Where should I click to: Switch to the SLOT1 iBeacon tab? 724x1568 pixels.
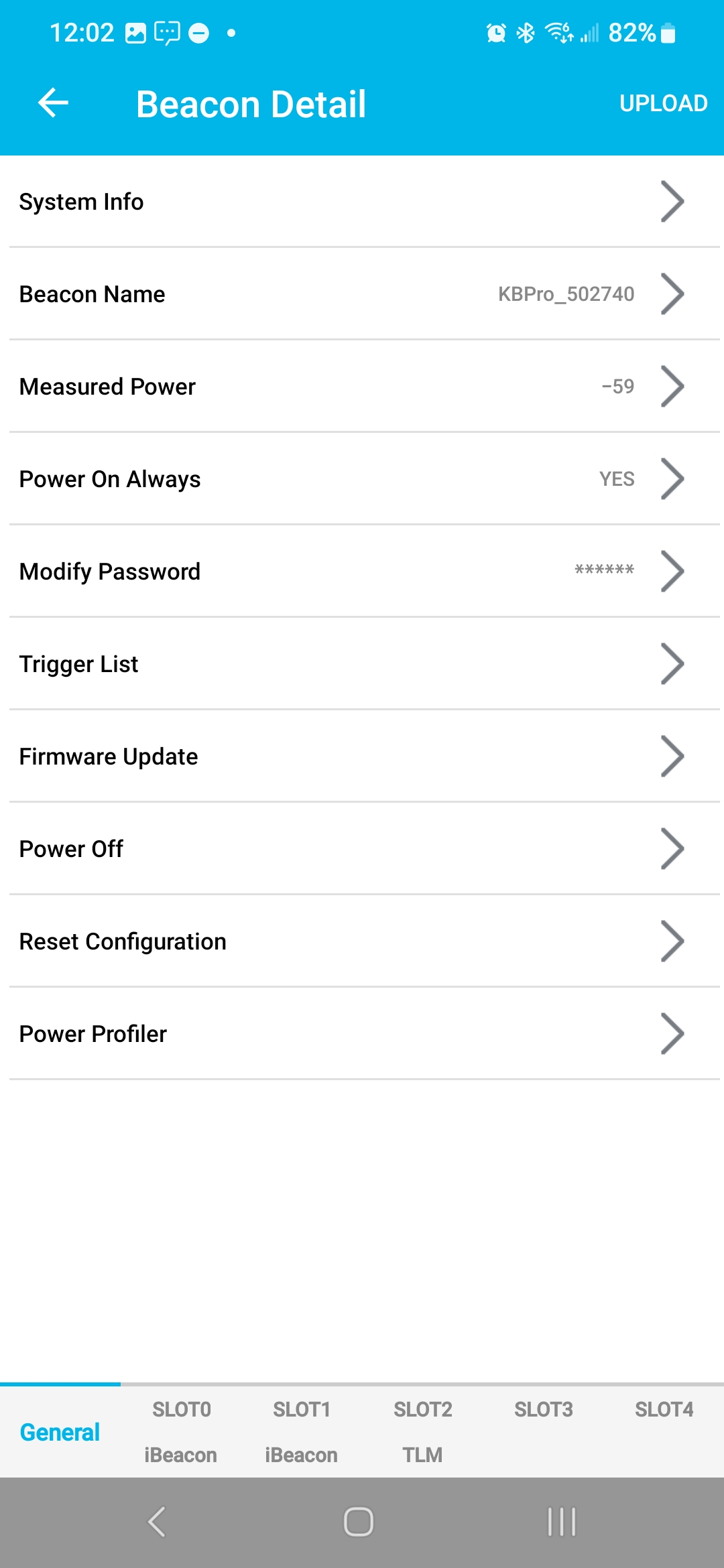click(x=302, y=1431)
